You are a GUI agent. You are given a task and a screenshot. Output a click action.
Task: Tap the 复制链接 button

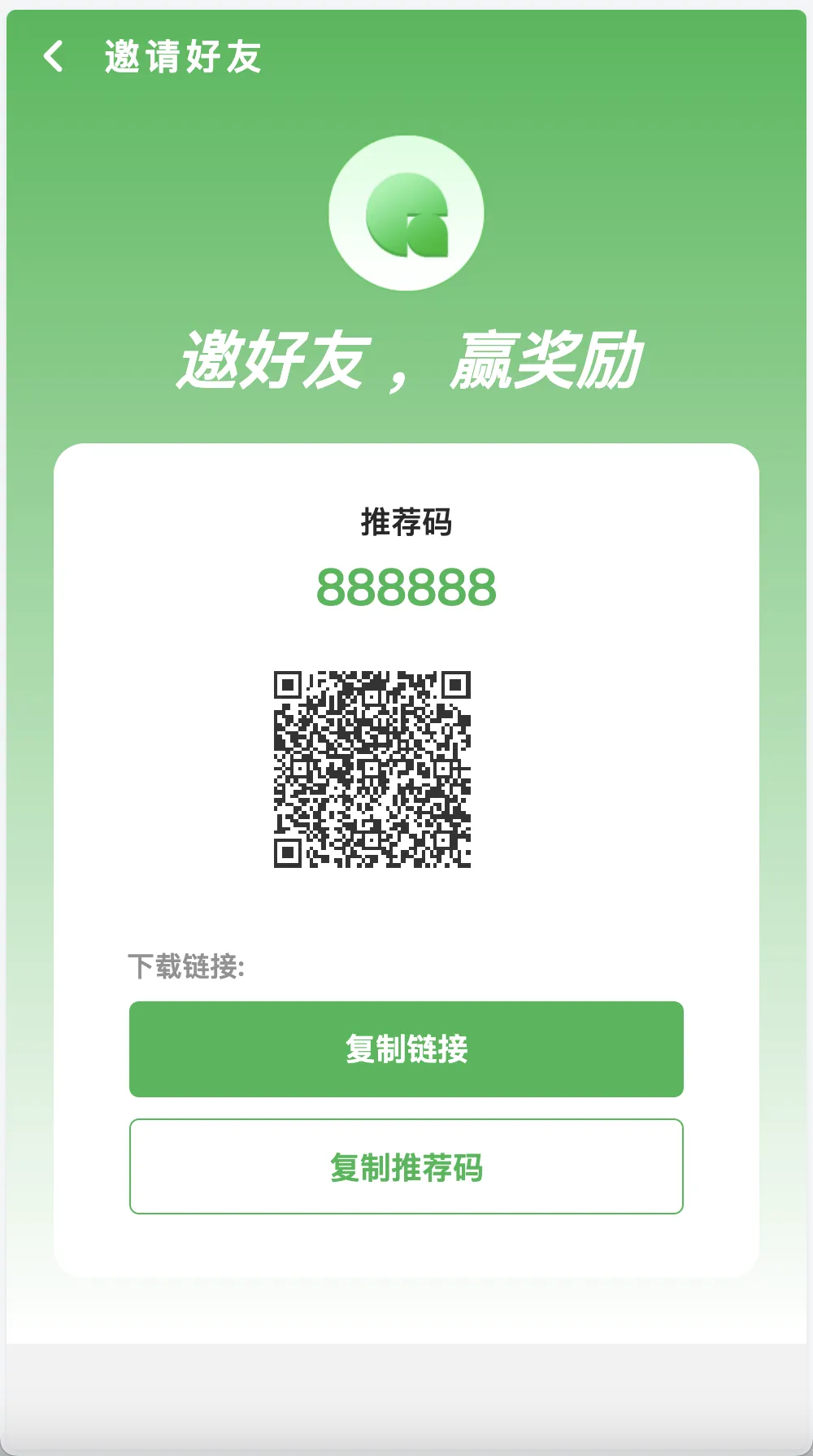[x=406, y=1048]
